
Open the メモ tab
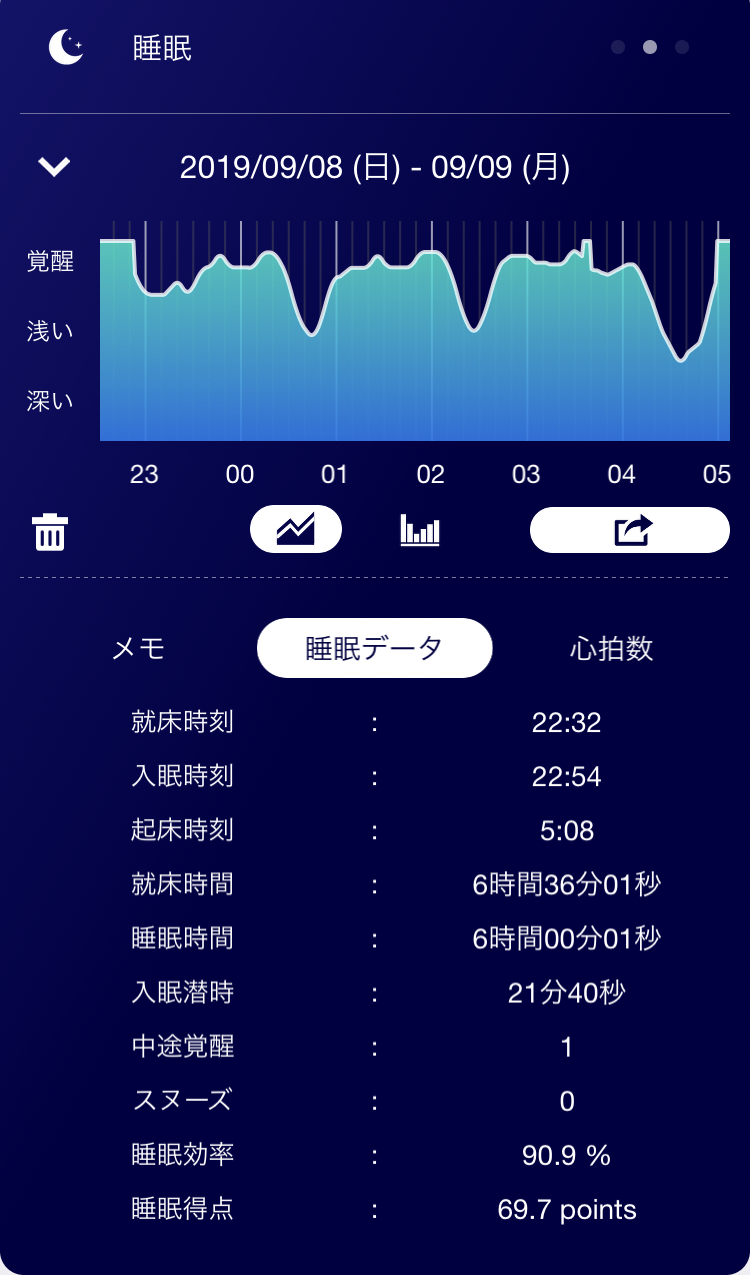(x=138, y=648)
